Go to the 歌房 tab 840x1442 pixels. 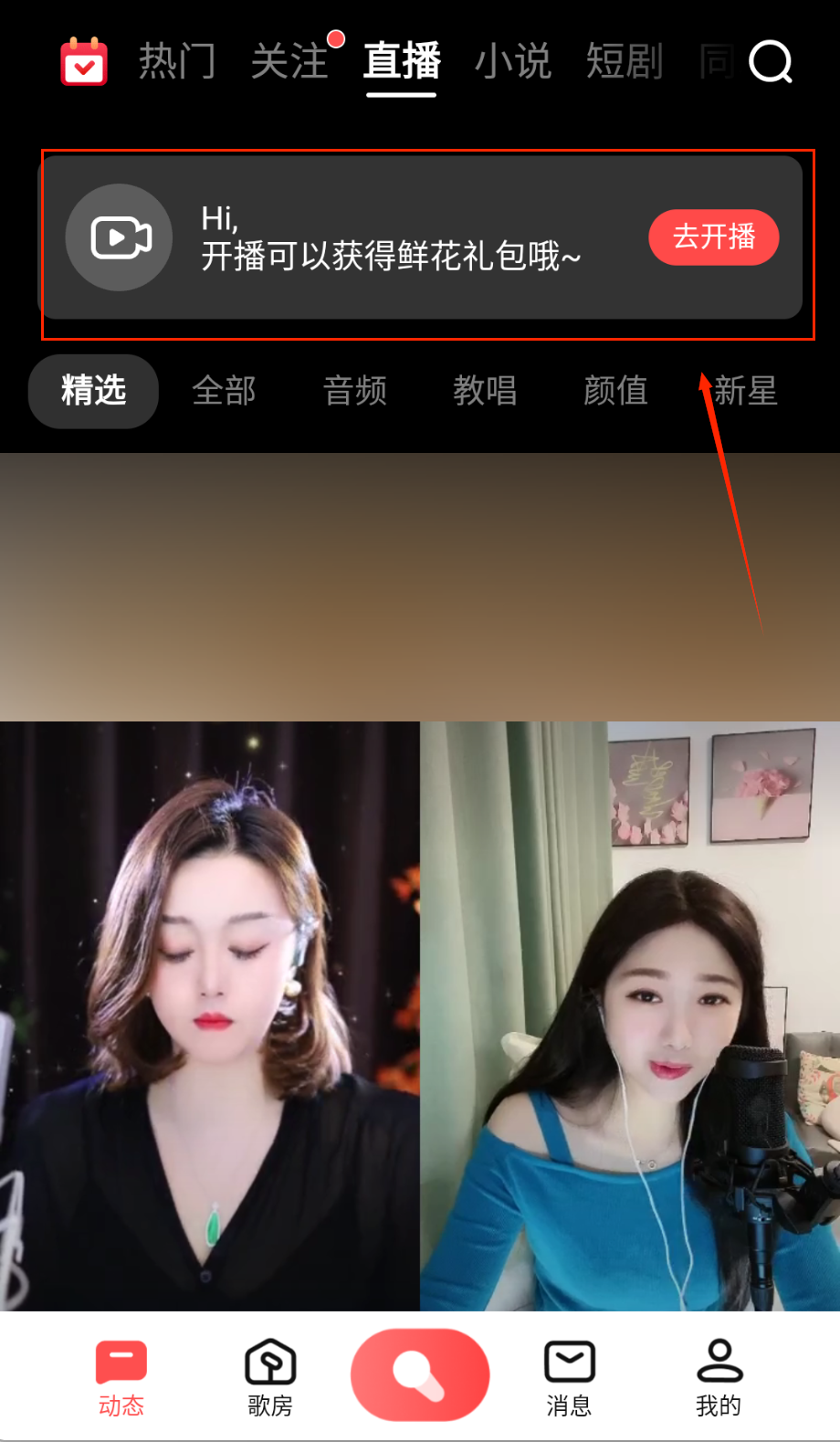pos(270,1377)
